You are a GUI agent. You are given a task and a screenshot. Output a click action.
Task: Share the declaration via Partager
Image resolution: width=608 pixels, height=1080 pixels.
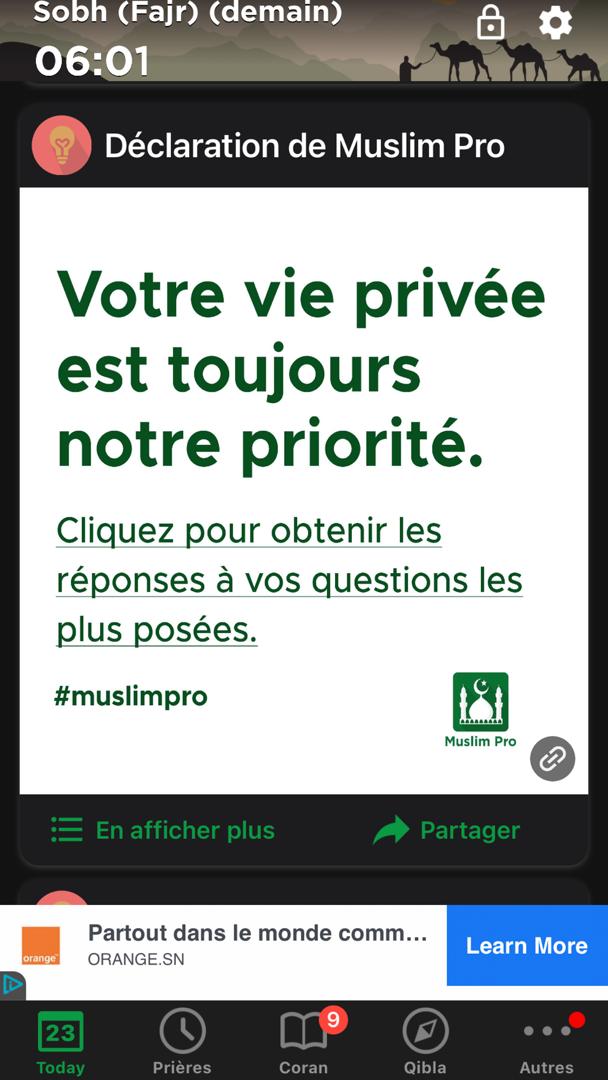[447, 830]
